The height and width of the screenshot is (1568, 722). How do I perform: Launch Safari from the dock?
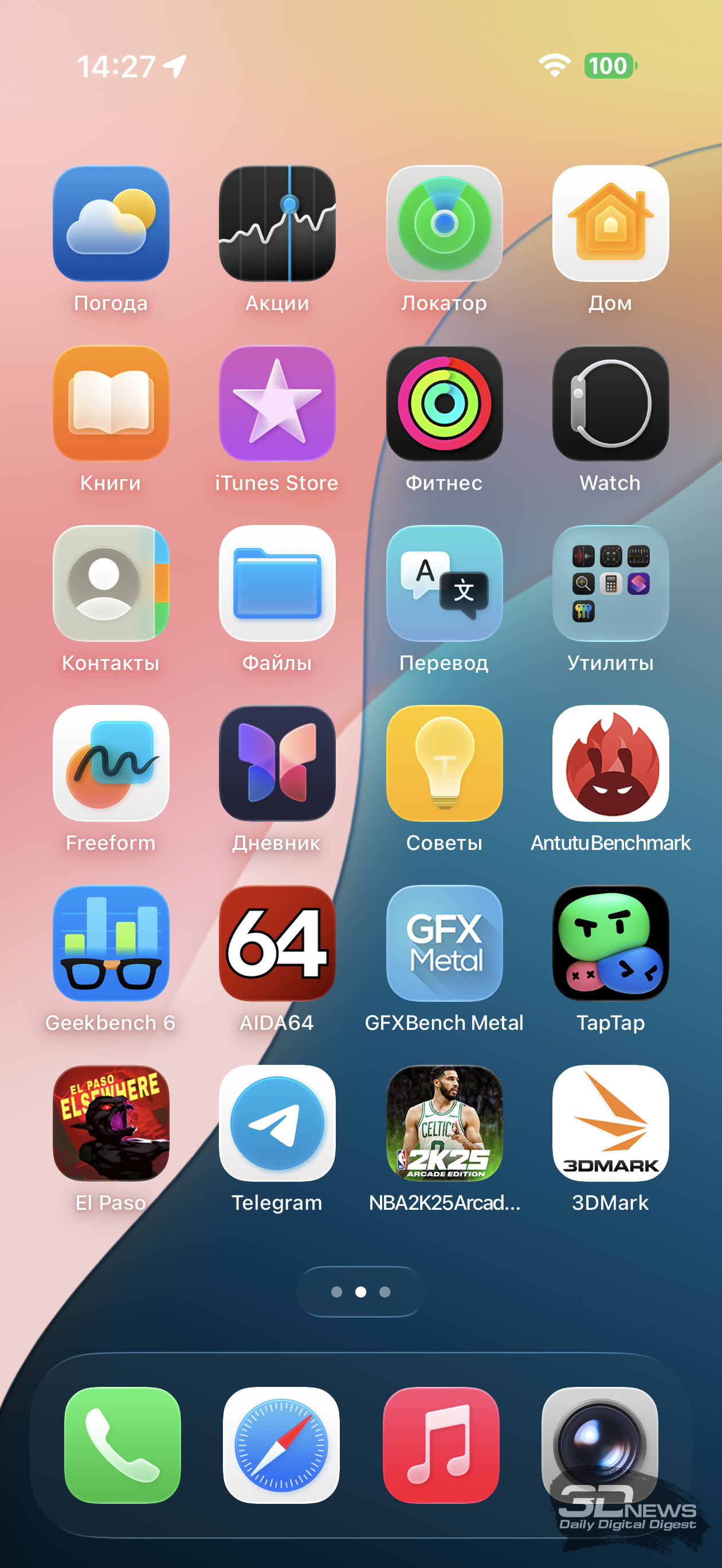click(x=281, y=1444)
